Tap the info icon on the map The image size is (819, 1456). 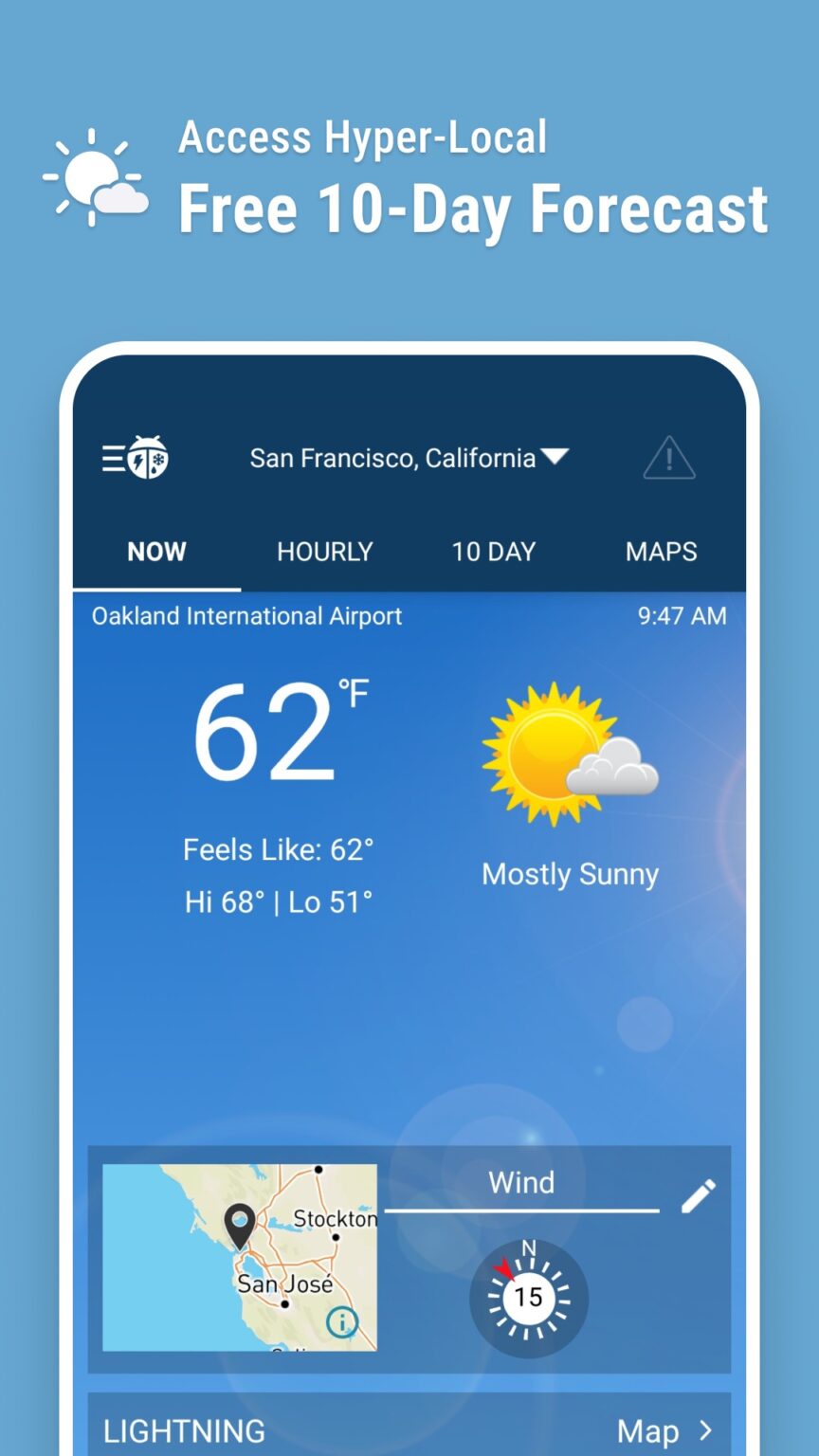(x=341, y=1319)
